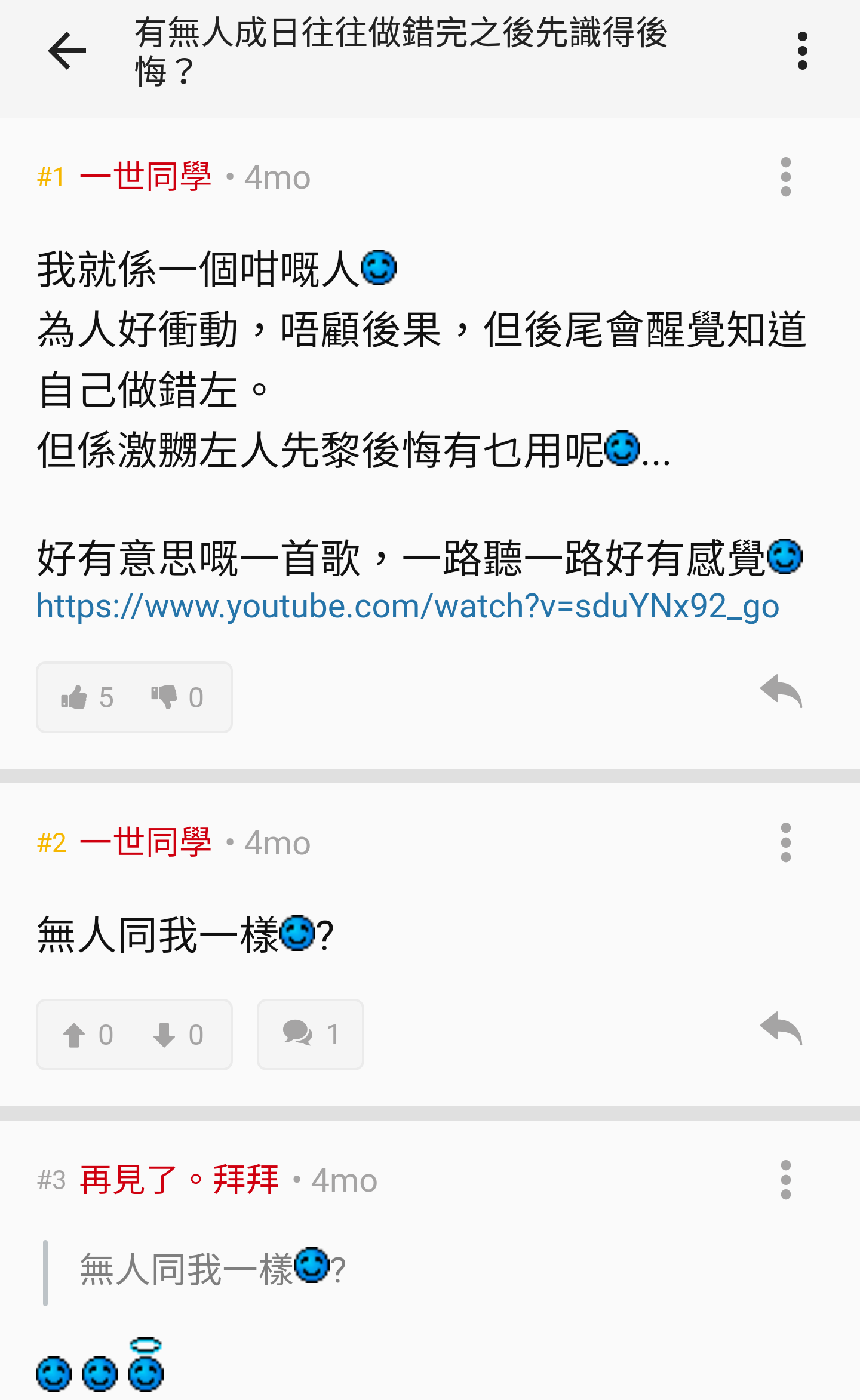Downvote post #2

(x=178, y=1035)
